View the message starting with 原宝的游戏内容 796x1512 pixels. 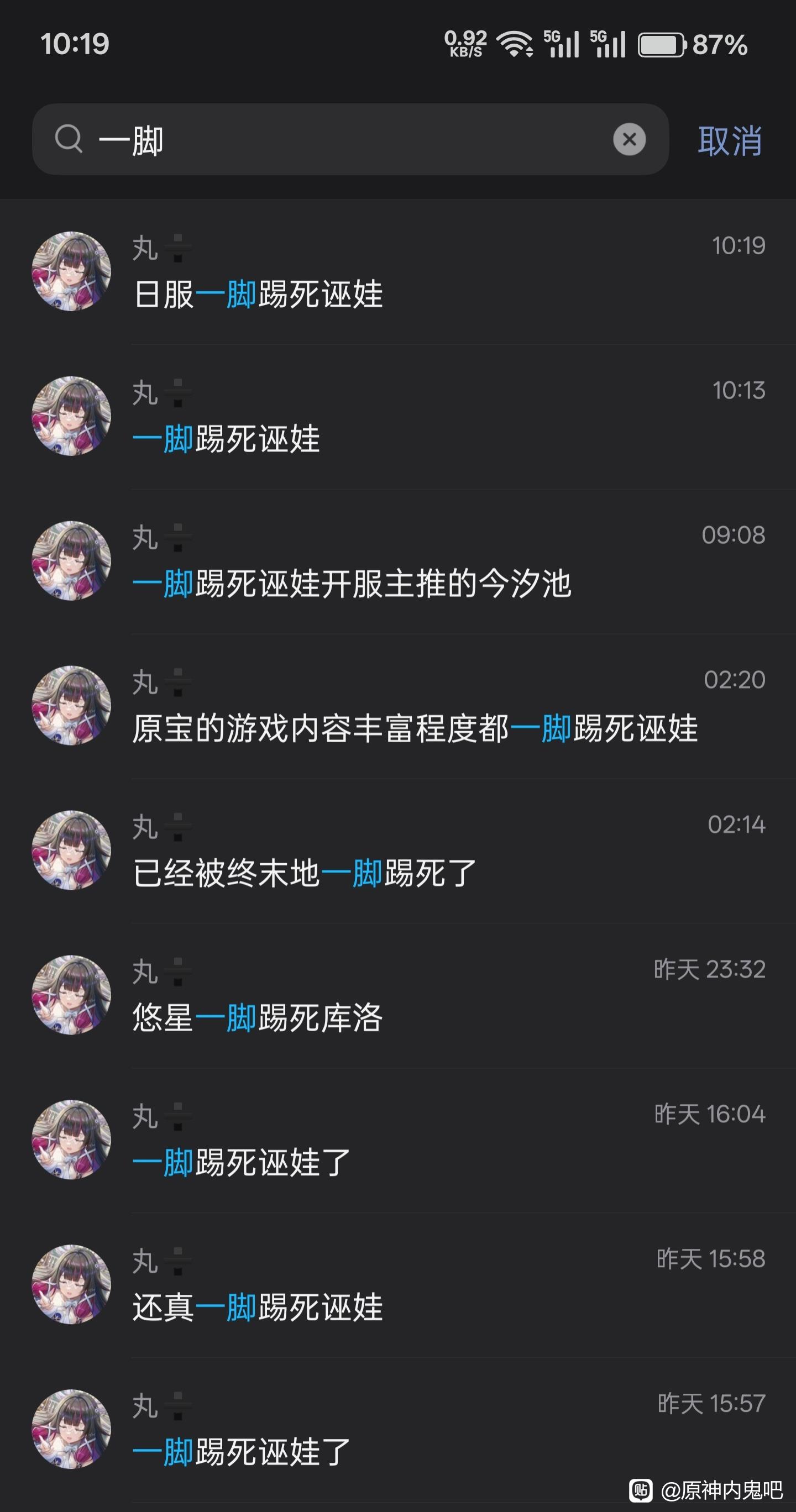(x=411, y=707)
